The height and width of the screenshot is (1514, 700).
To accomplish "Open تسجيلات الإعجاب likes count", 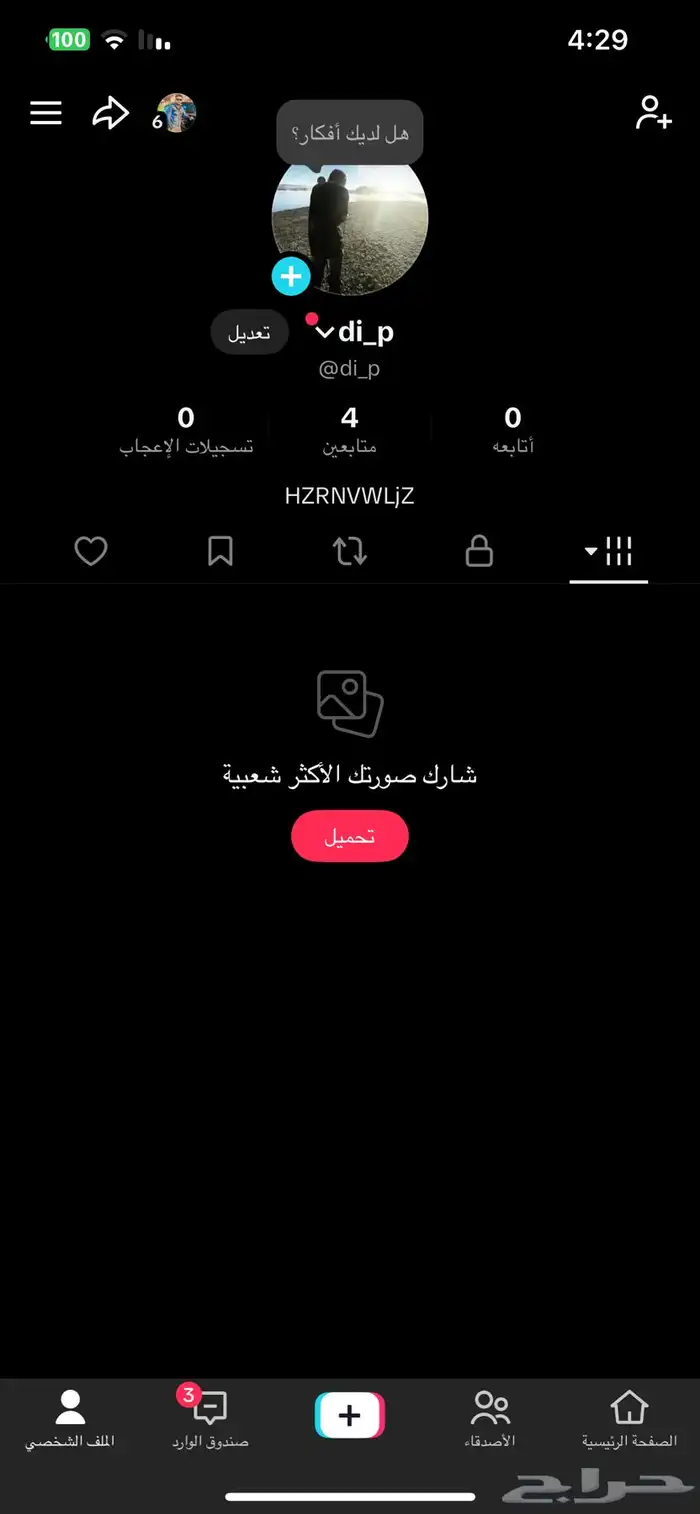I will [x=186, y=430].
